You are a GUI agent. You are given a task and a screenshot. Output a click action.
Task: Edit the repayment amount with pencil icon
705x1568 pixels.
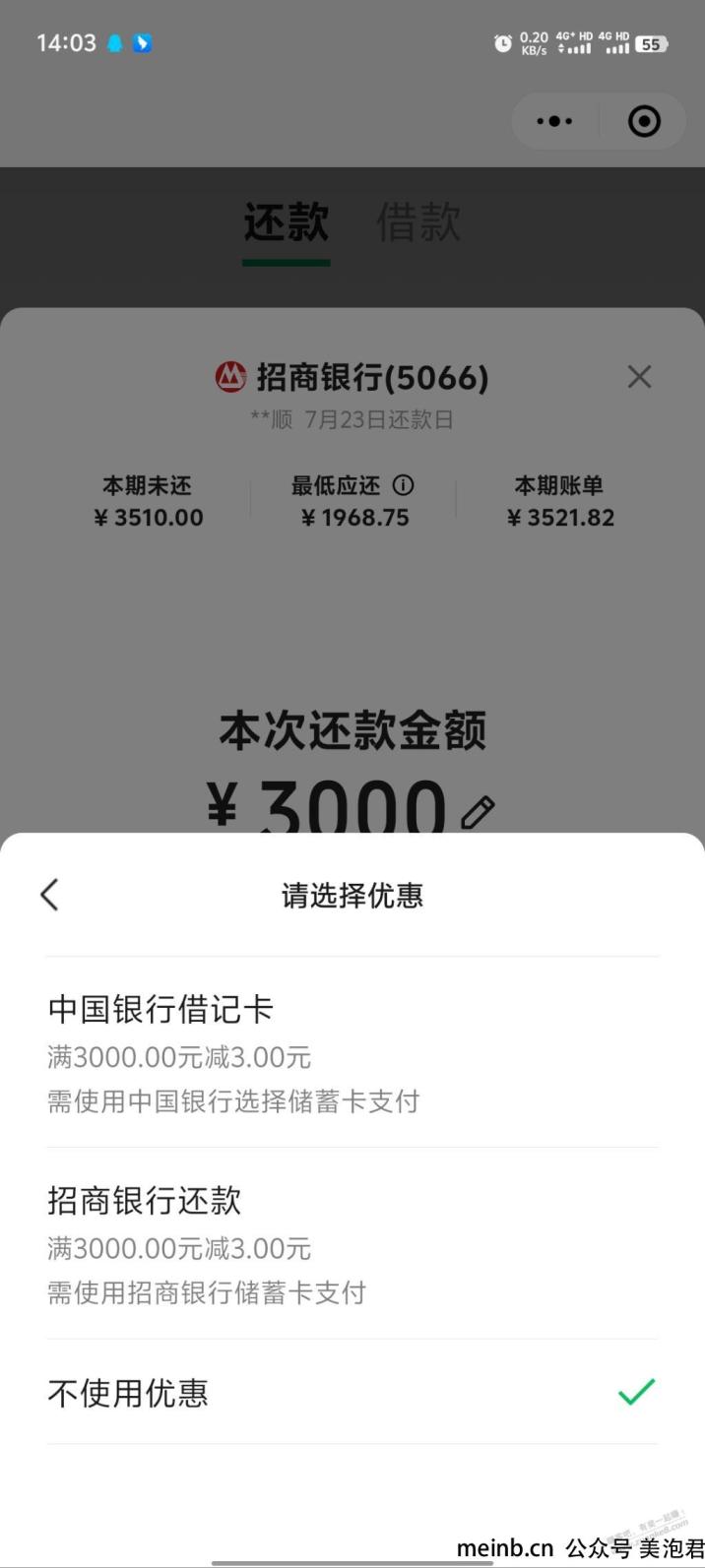click(x=478, y=812)
